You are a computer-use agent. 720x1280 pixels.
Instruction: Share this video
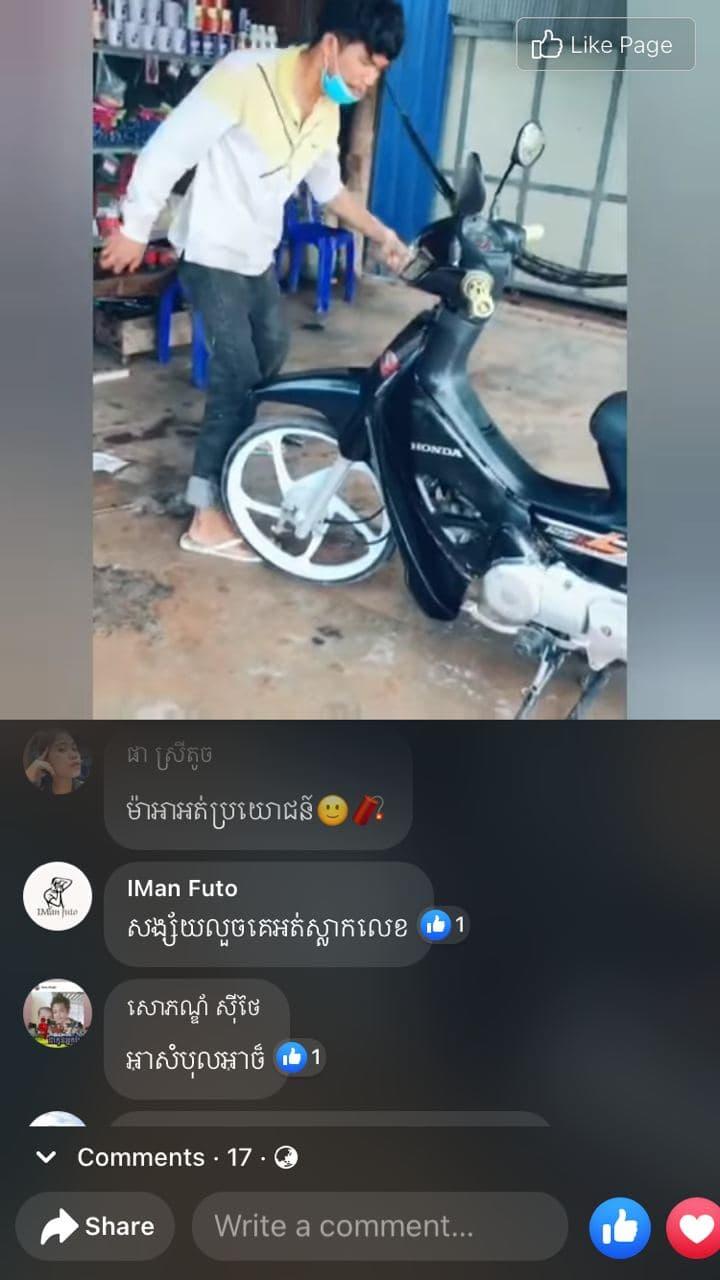95,1226
